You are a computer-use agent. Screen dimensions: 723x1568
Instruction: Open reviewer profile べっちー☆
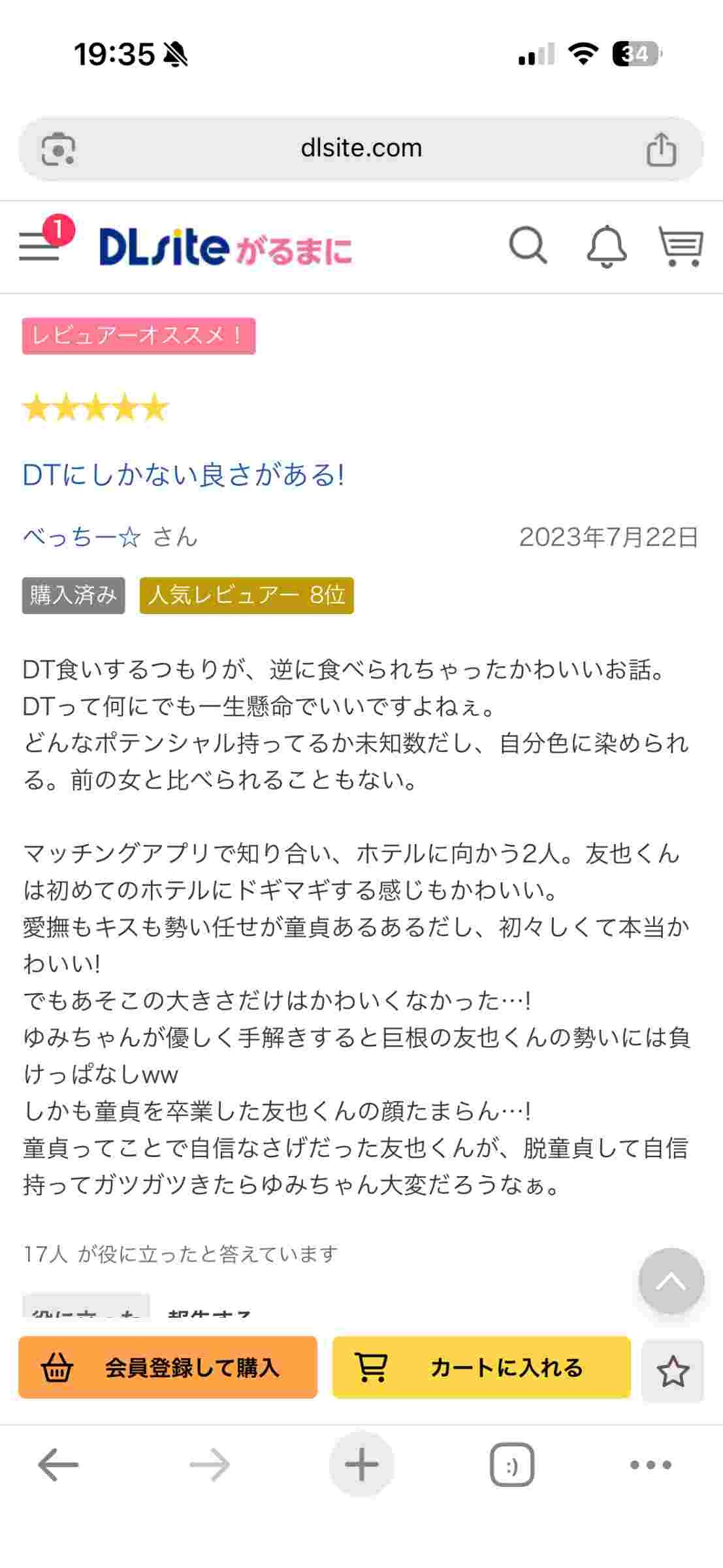(82, 537)
